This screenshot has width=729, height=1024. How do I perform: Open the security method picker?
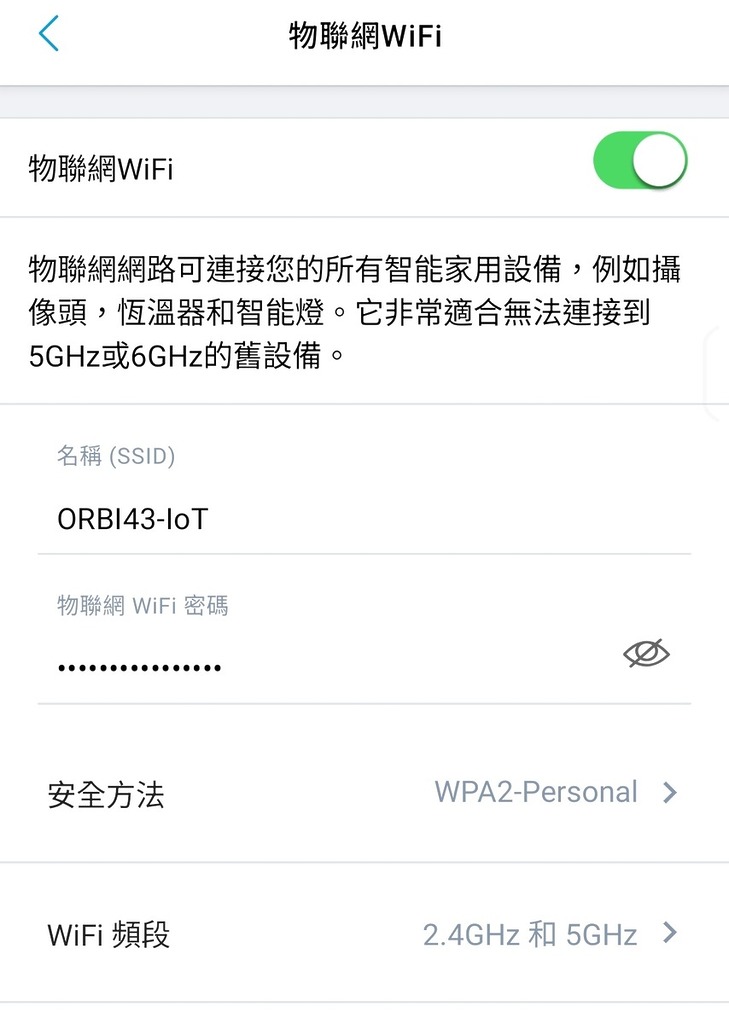pyautogui.click(x=364, y=792)
